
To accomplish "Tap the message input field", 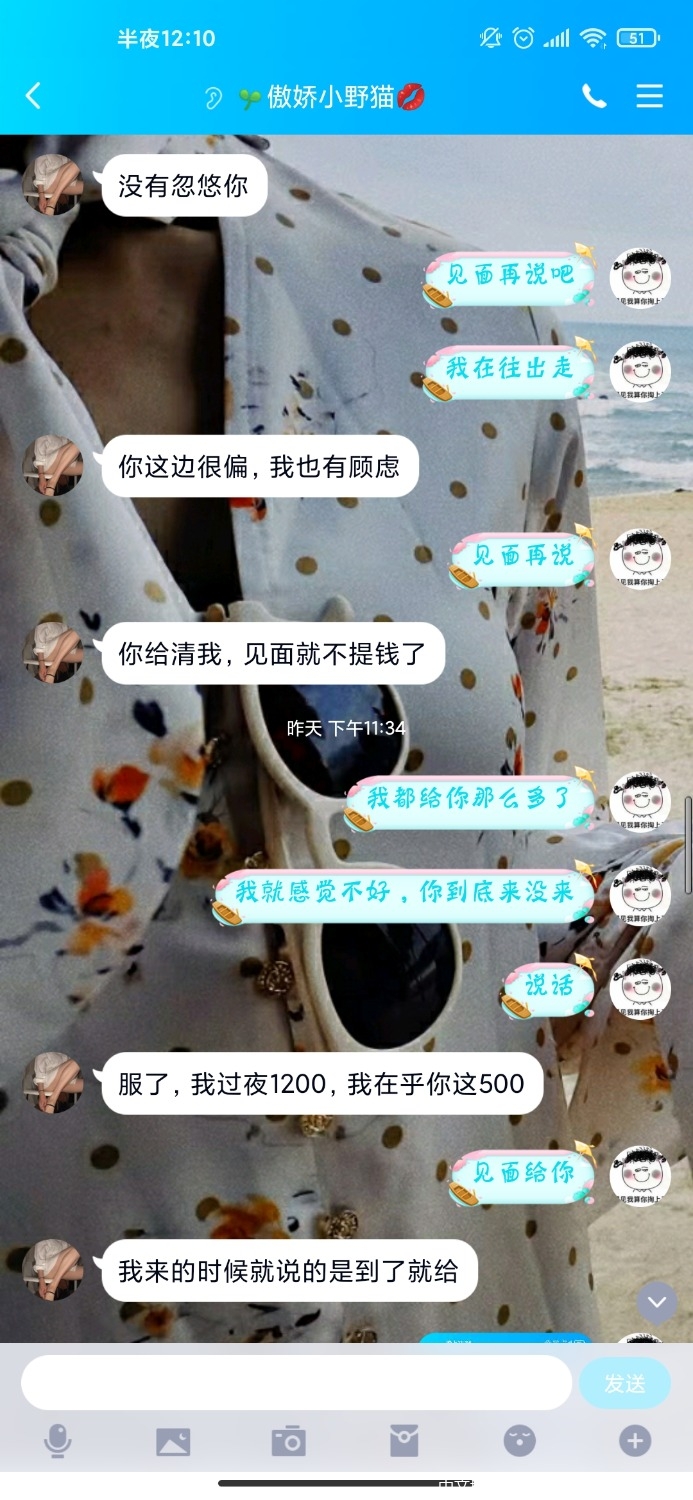I will pyautogui.click(x=296, y=1383).
